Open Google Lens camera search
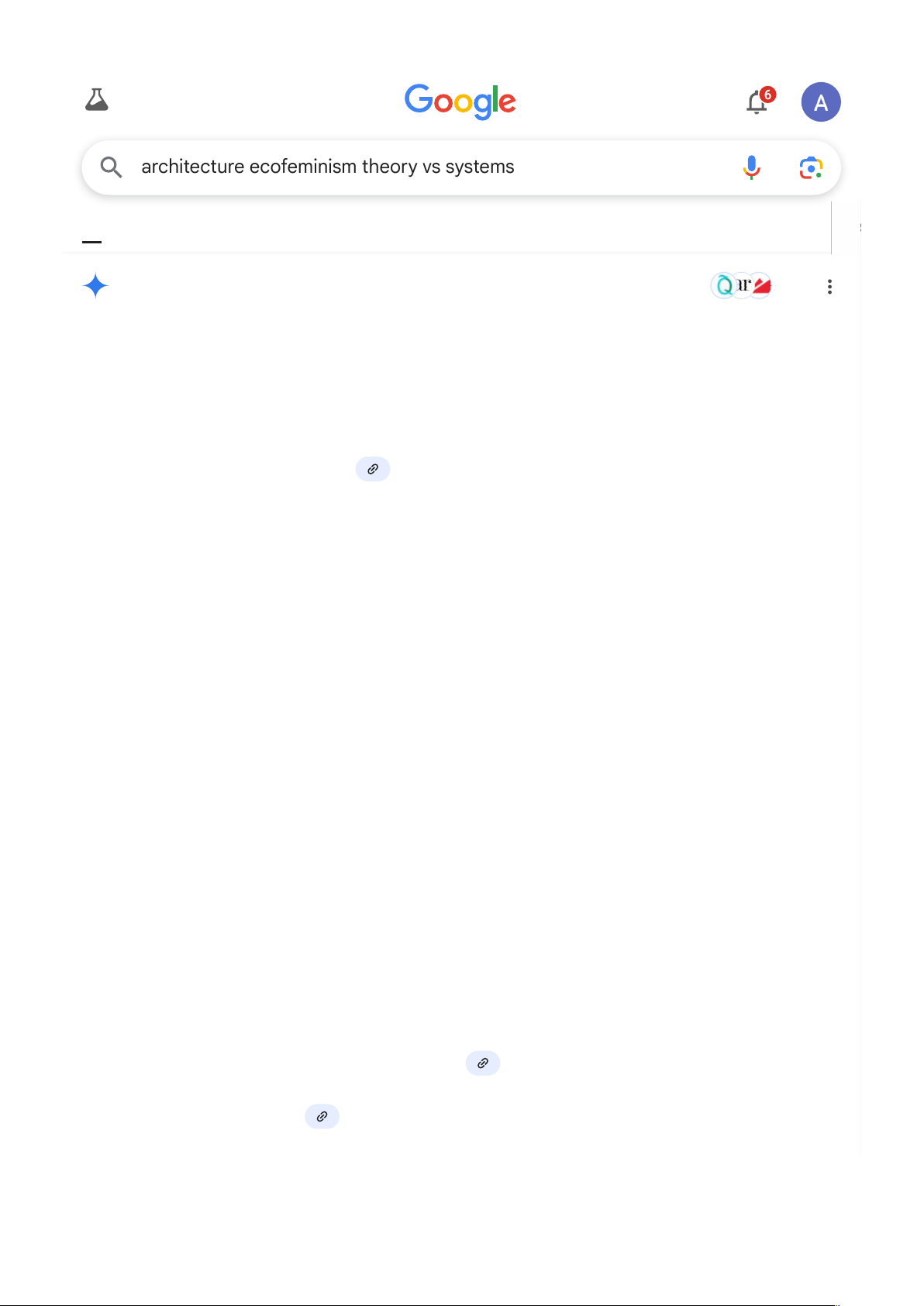 coord(810,167)
